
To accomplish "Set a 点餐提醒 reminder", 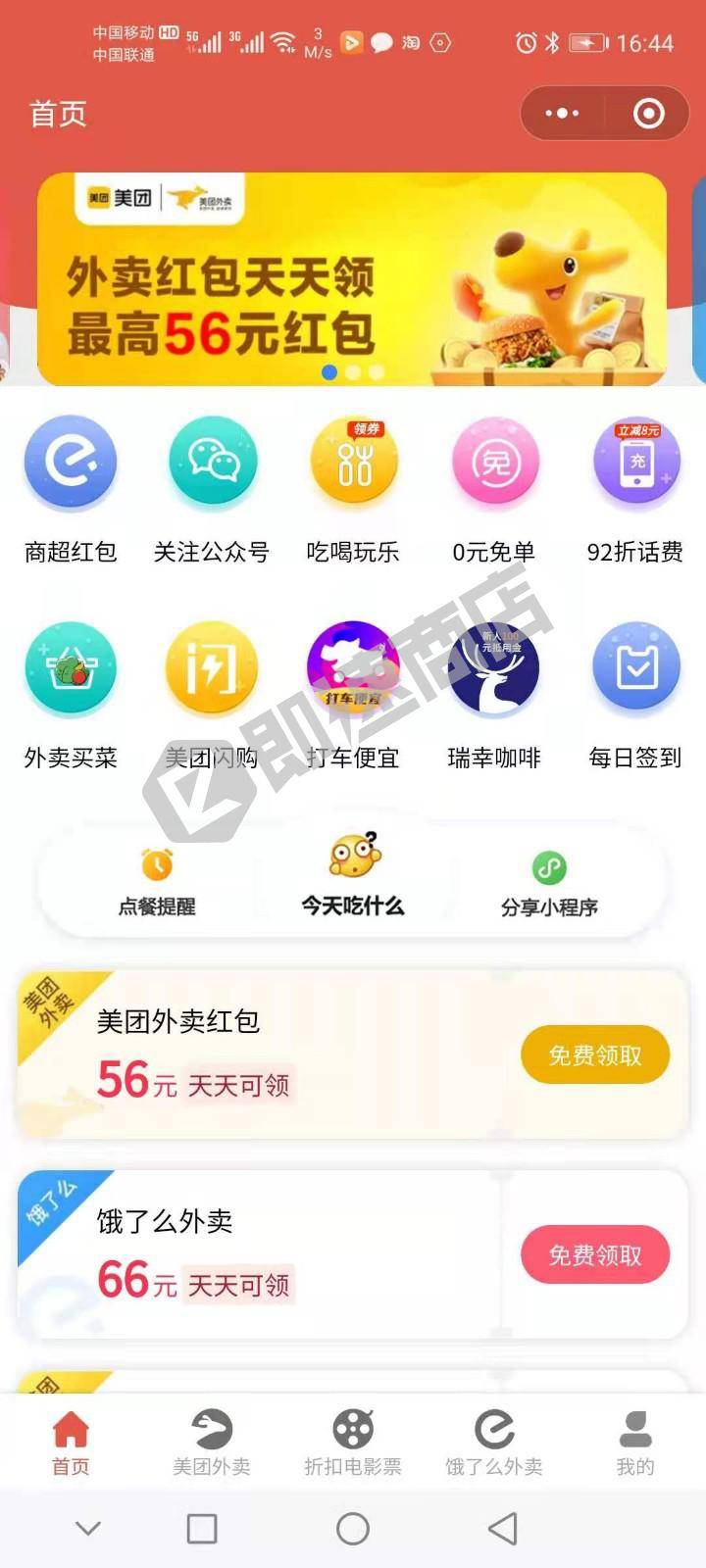I will (157, 882).
